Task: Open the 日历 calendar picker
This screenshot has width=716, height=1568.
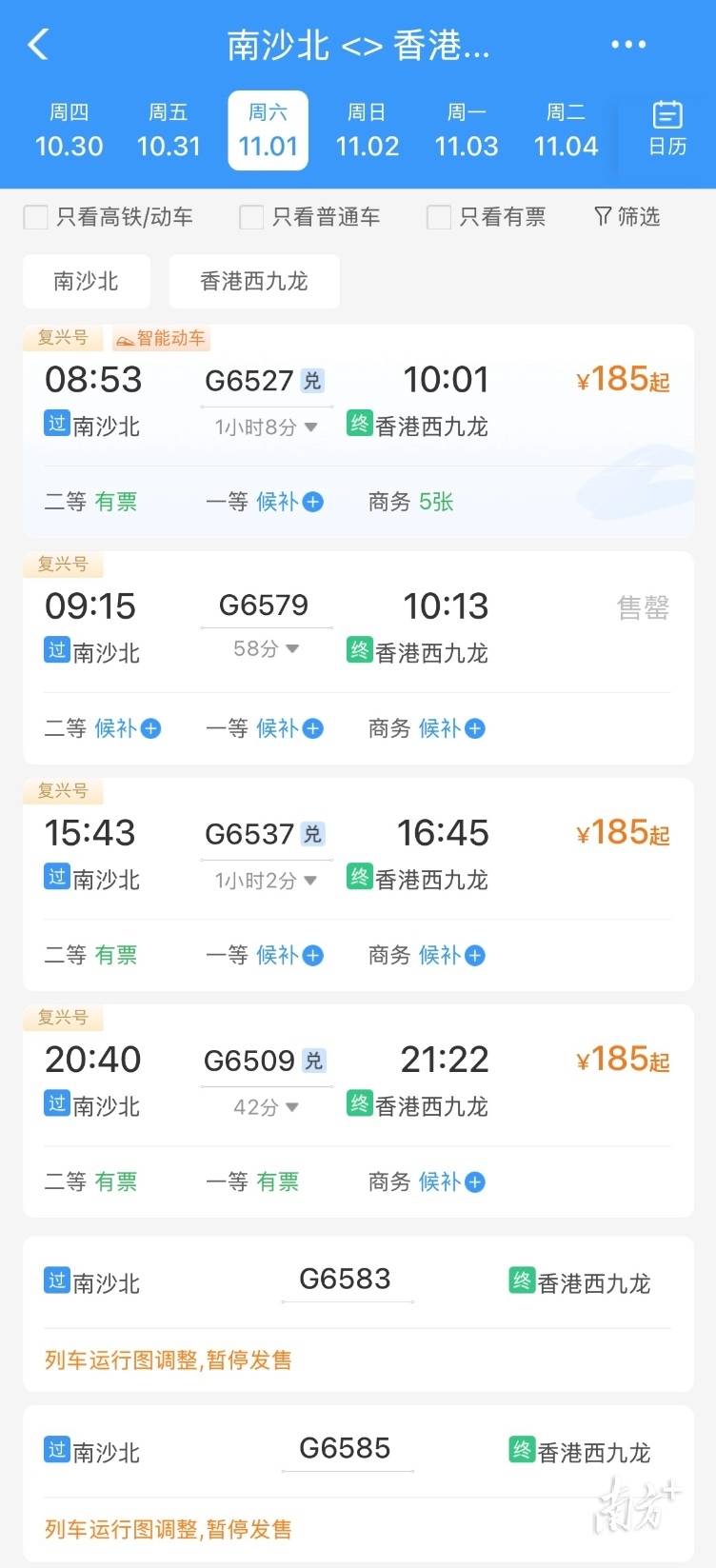Action: (666, 129)
